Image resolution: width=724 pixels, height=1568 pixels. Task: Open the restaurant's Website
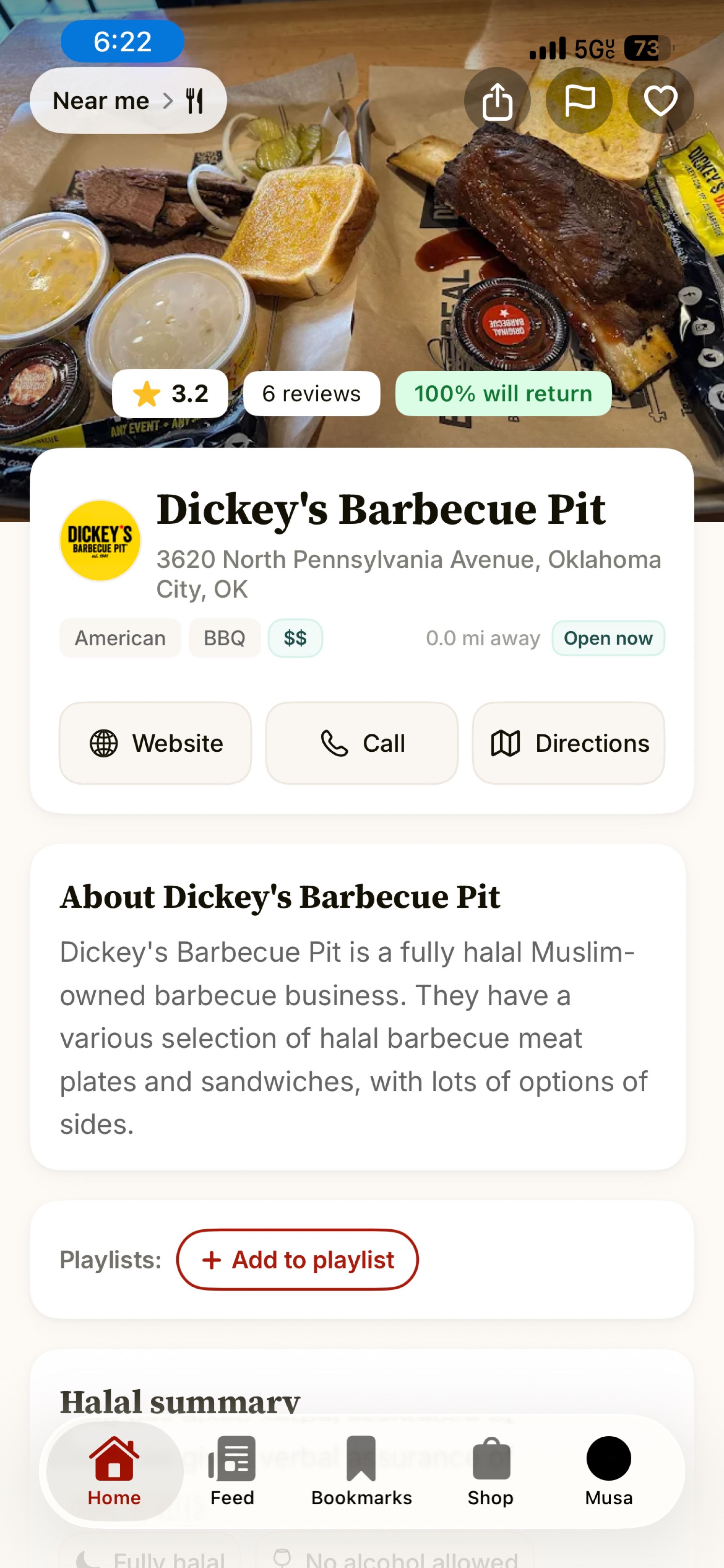(155, 743)
